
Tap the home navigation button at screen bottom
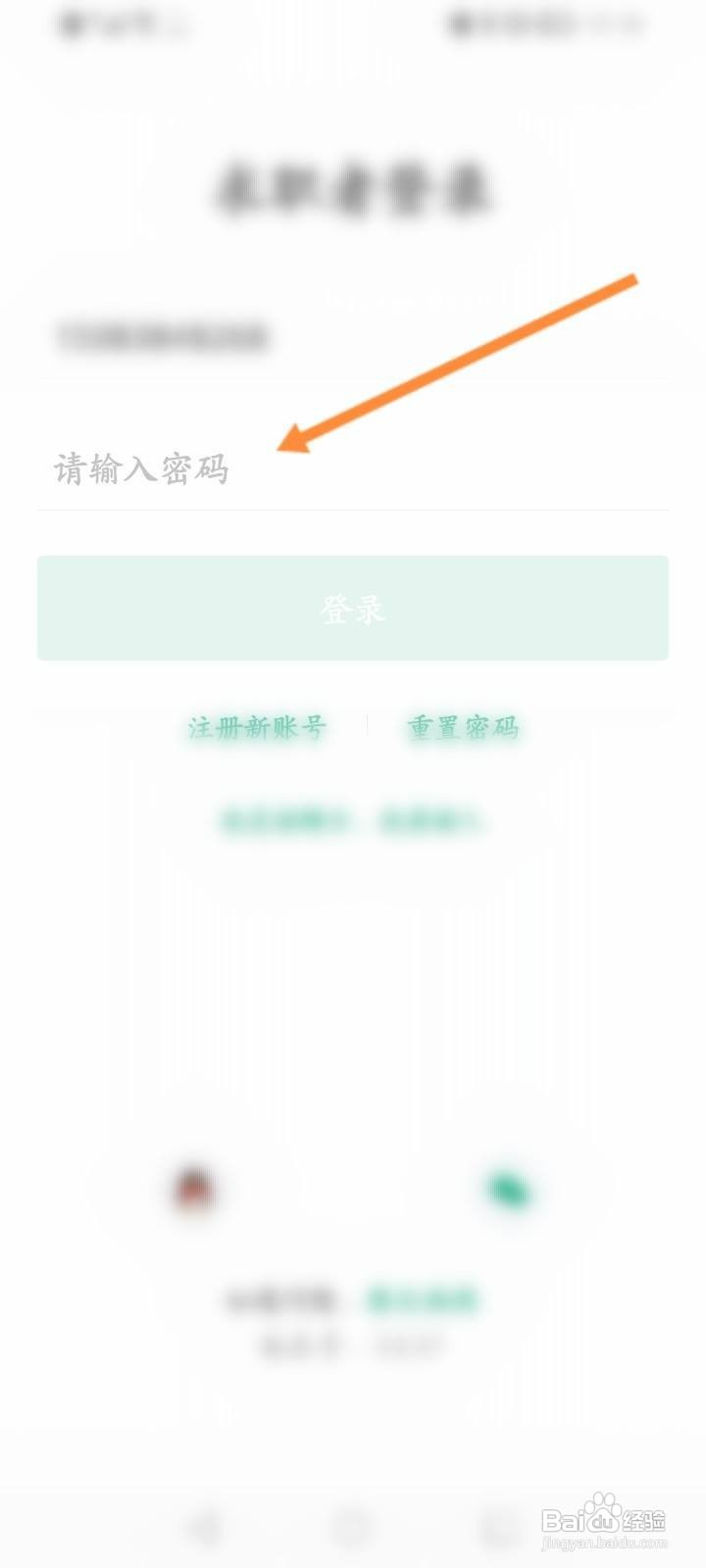pos(353,1524)
